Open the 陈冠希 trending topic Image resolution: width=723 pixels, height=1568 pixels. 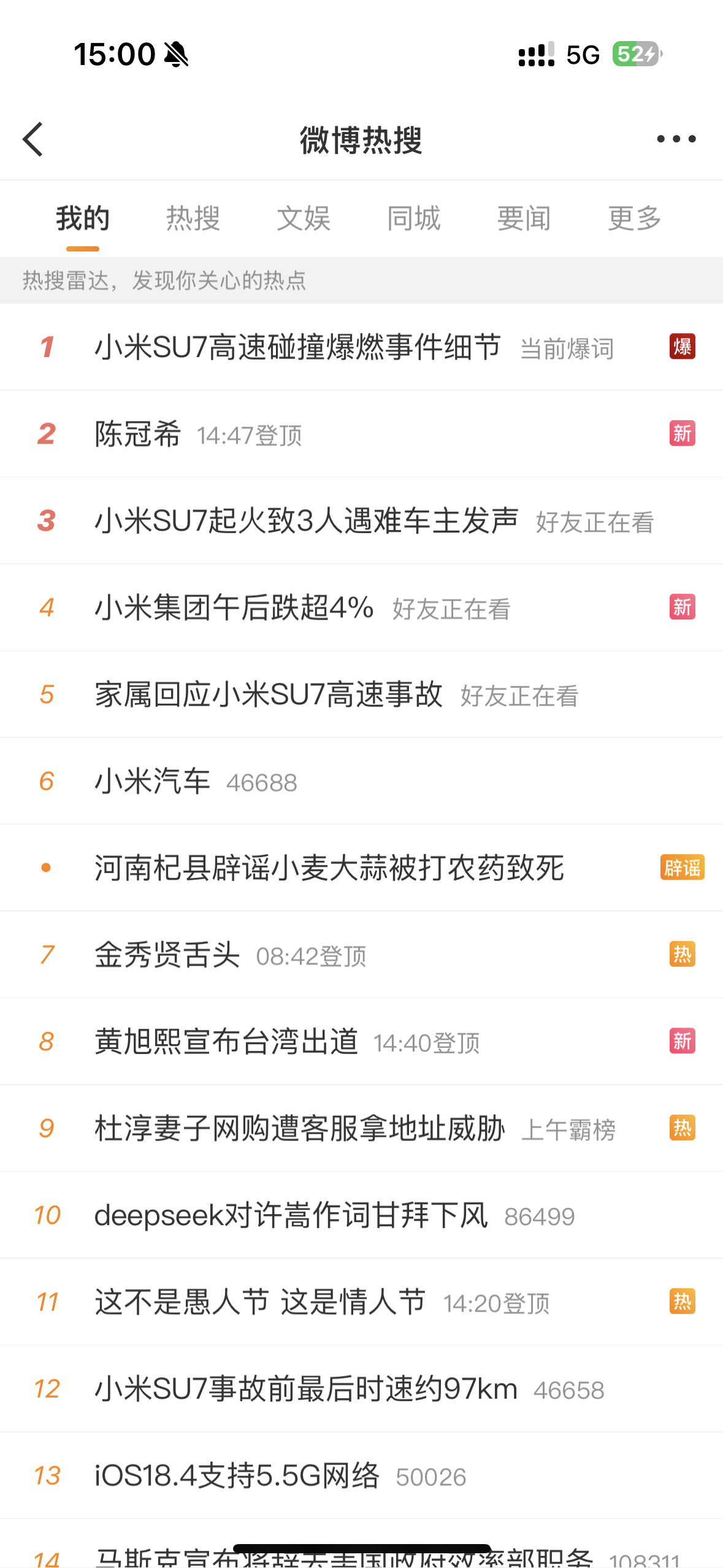(361, 434)
